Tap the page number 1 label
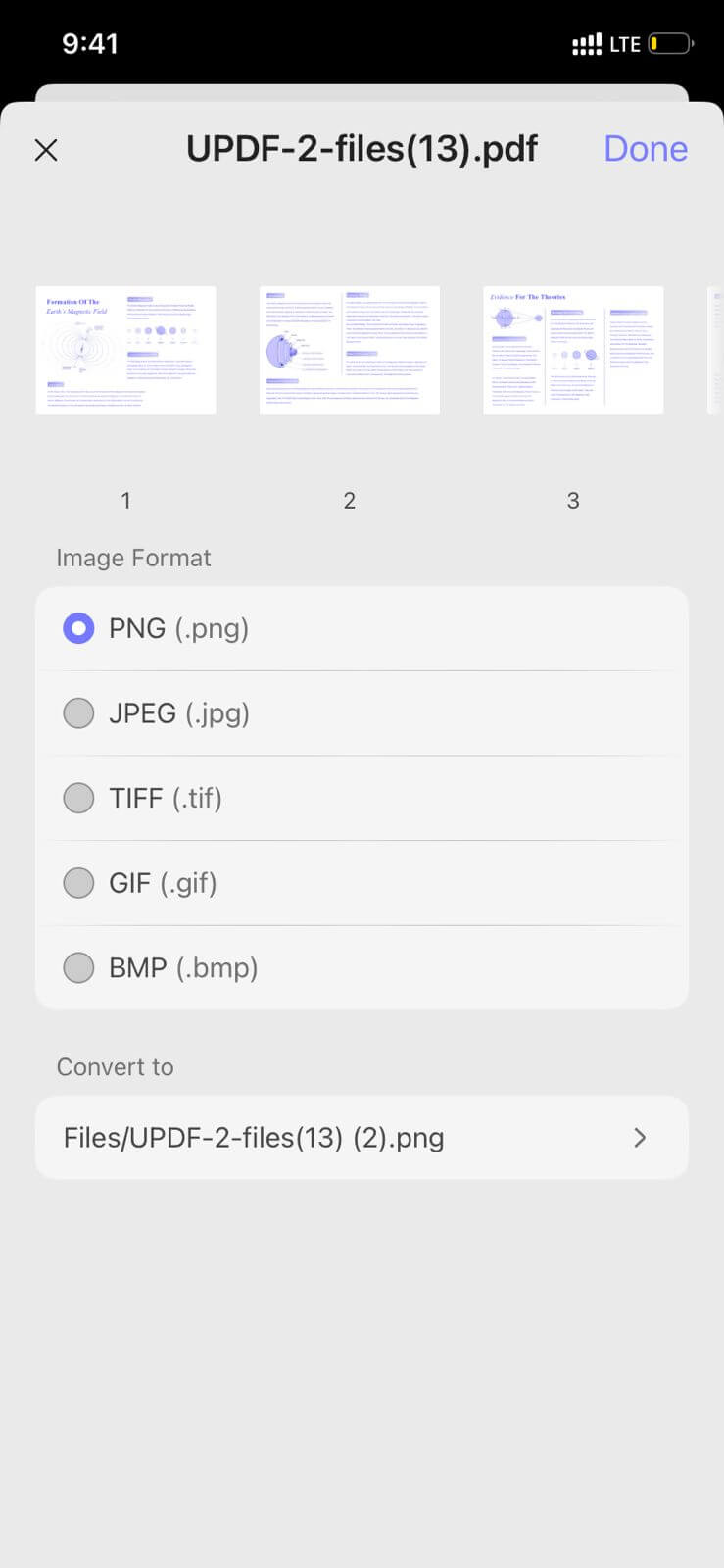 tap(125, 500)
